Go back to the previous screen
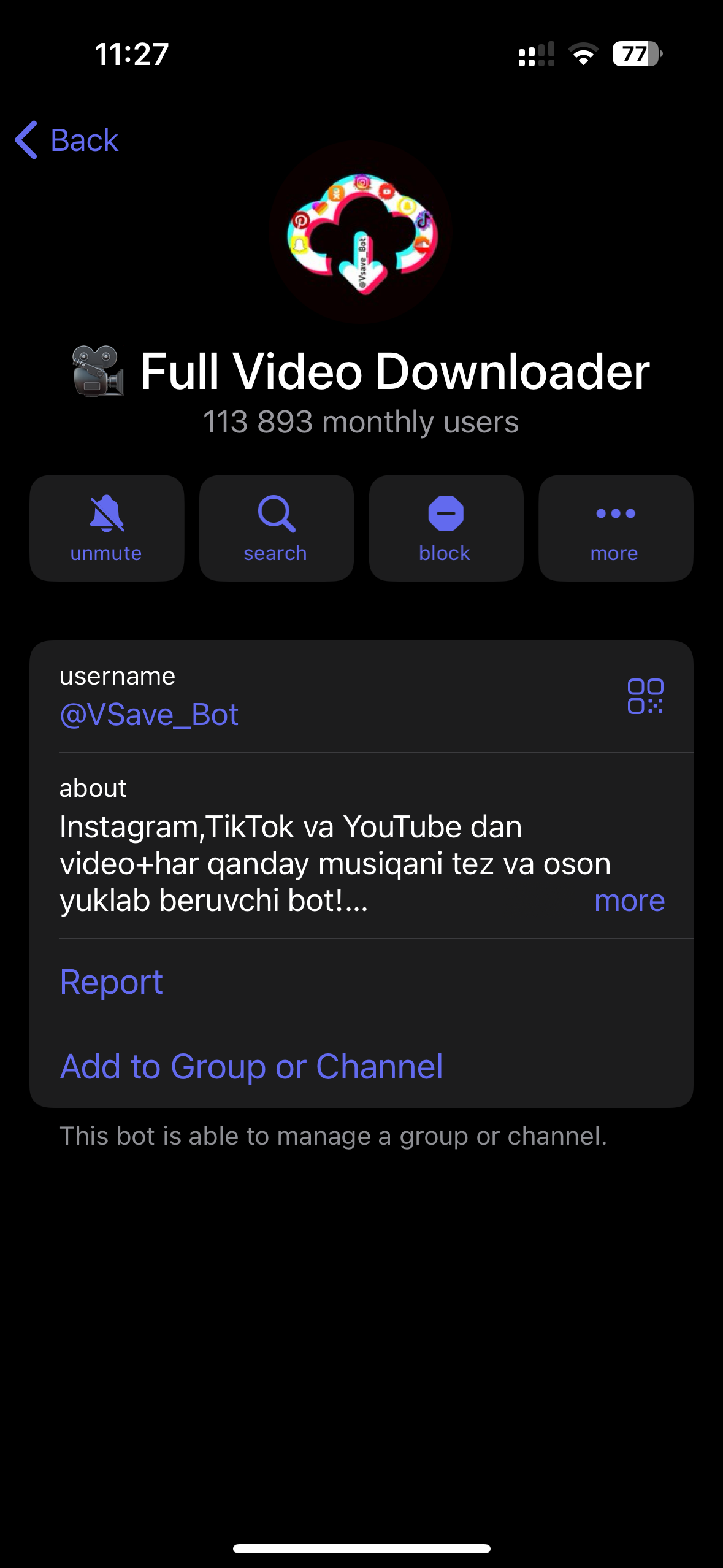The width and height of the screenshot is (723, 1568). pyautogui.click(x=66, y=140)
